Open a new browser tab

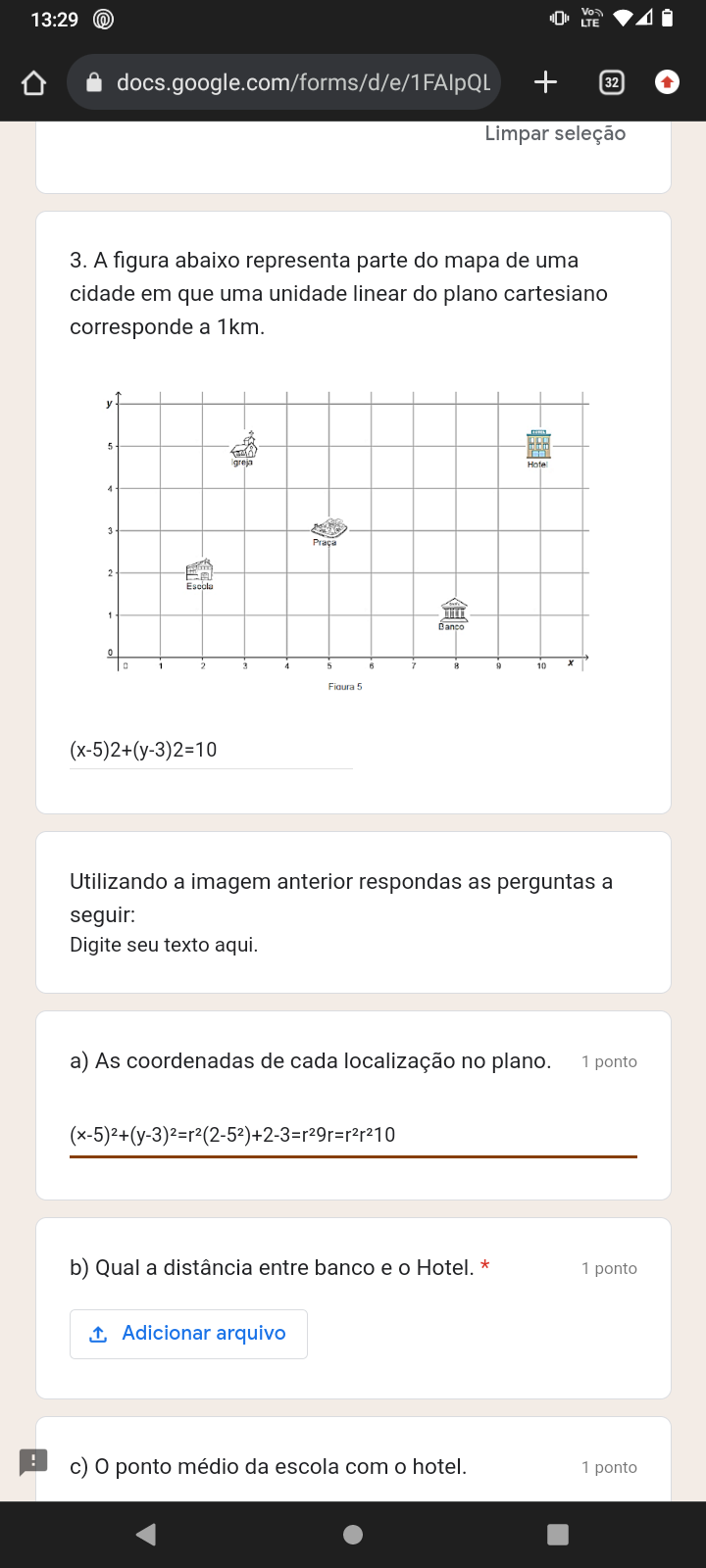click(545, 82)
